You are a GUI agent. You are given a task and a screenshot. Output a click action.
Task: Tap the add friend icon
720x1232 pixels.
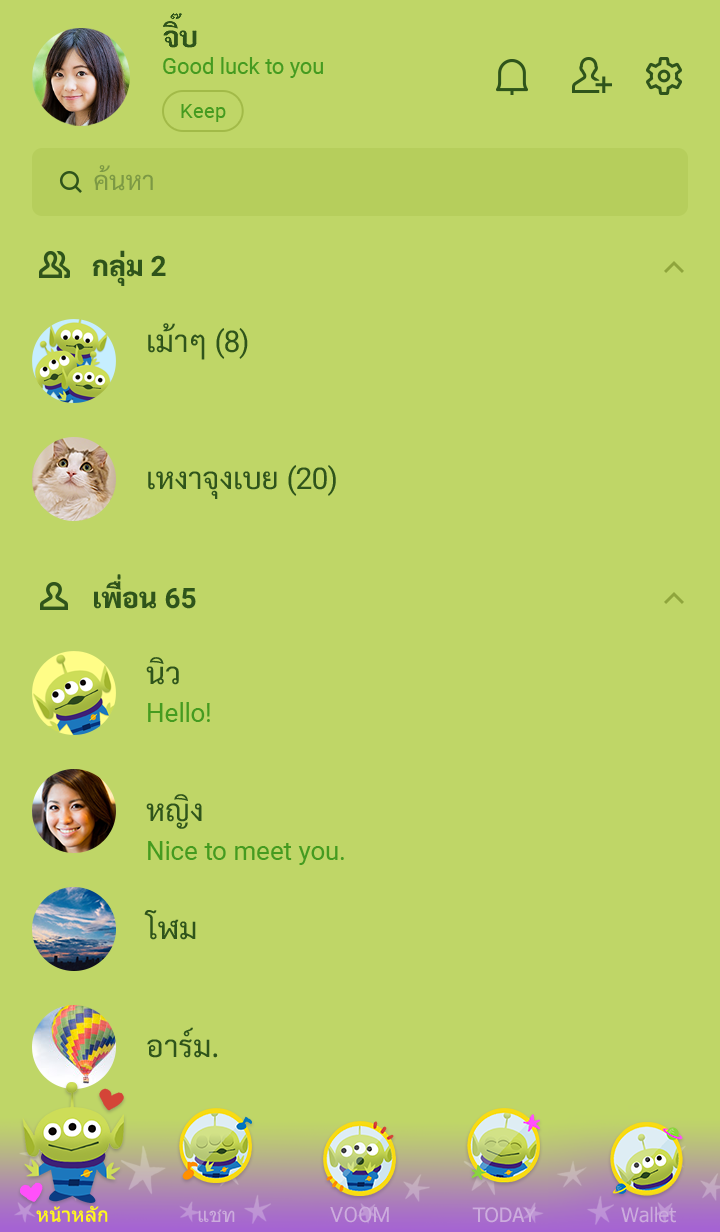[x=591, y=77]
